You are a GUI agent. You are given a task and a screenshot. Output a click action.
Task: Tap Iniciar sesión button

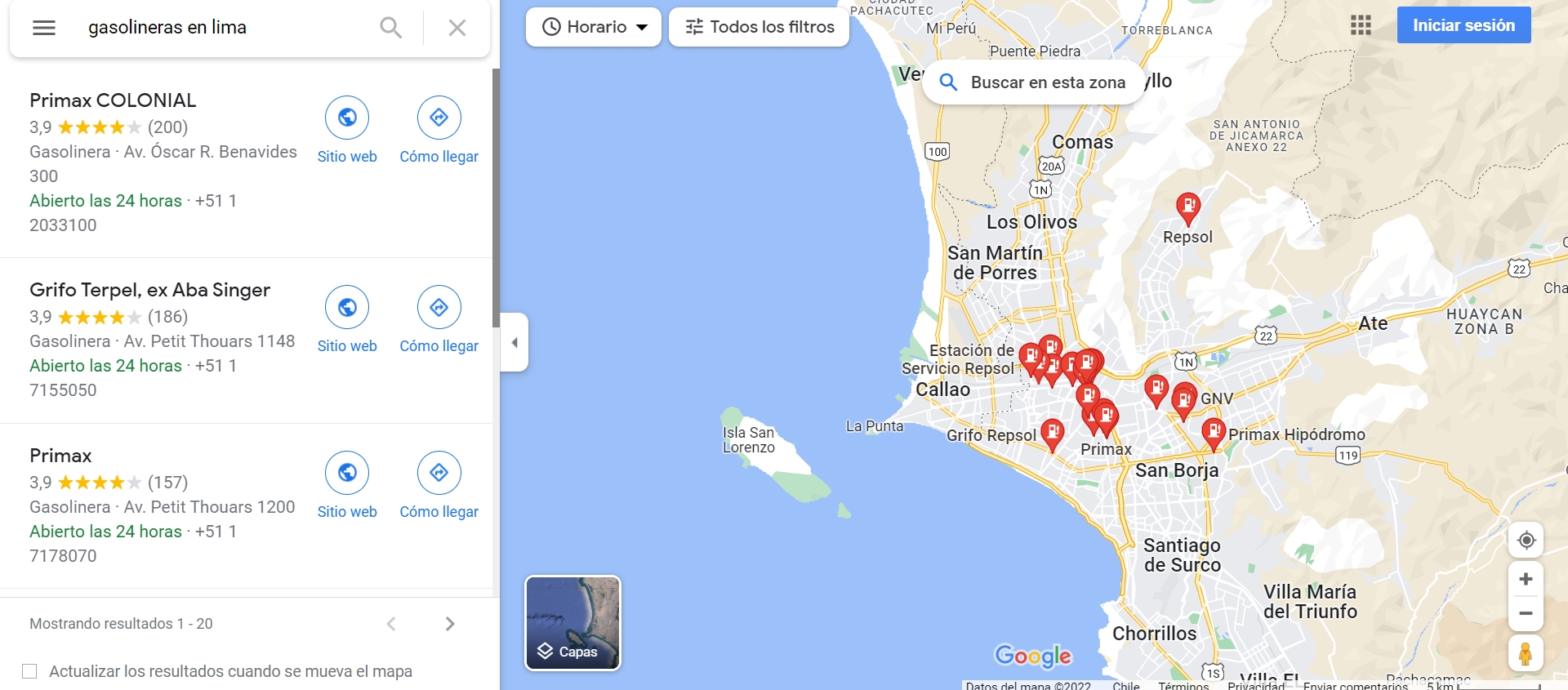coord(1463,25)
